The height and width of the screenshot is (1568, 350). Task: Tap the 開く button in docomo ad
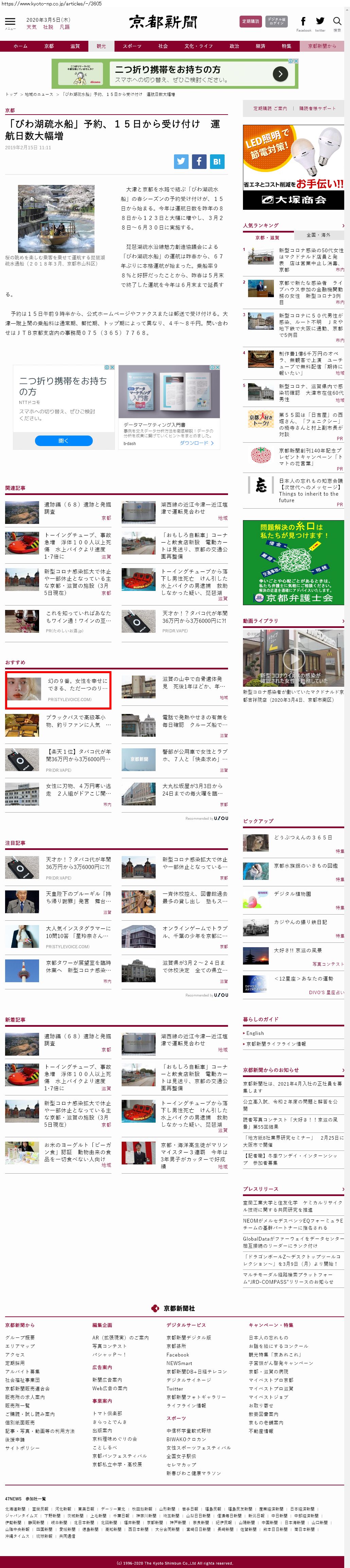point(63,440)
